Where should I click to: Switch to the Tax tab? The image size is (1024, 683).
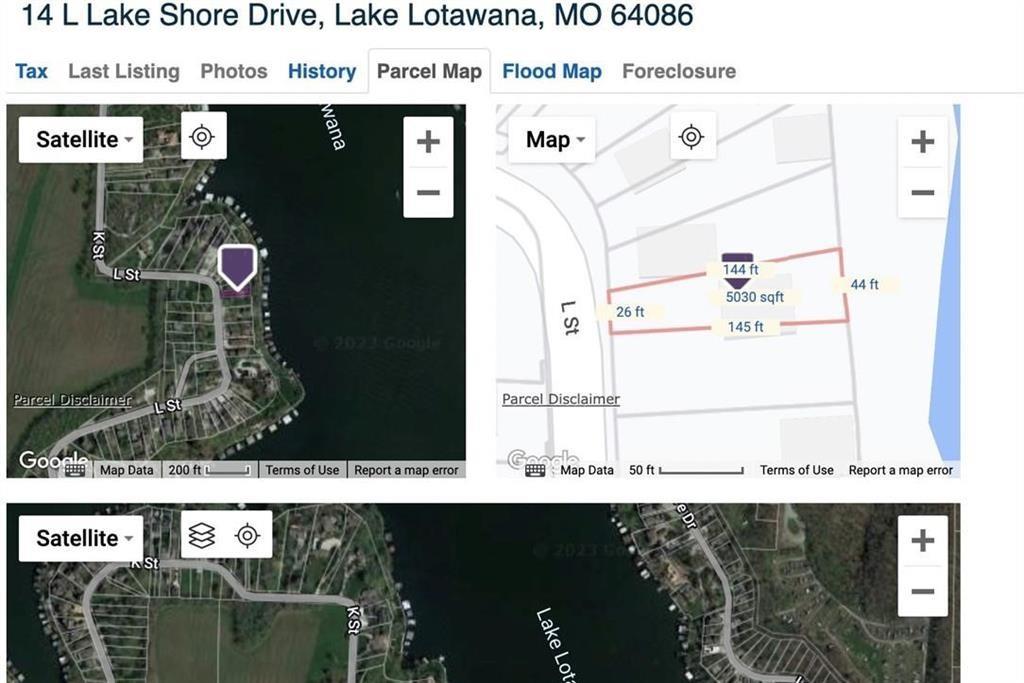coord(31,71)
